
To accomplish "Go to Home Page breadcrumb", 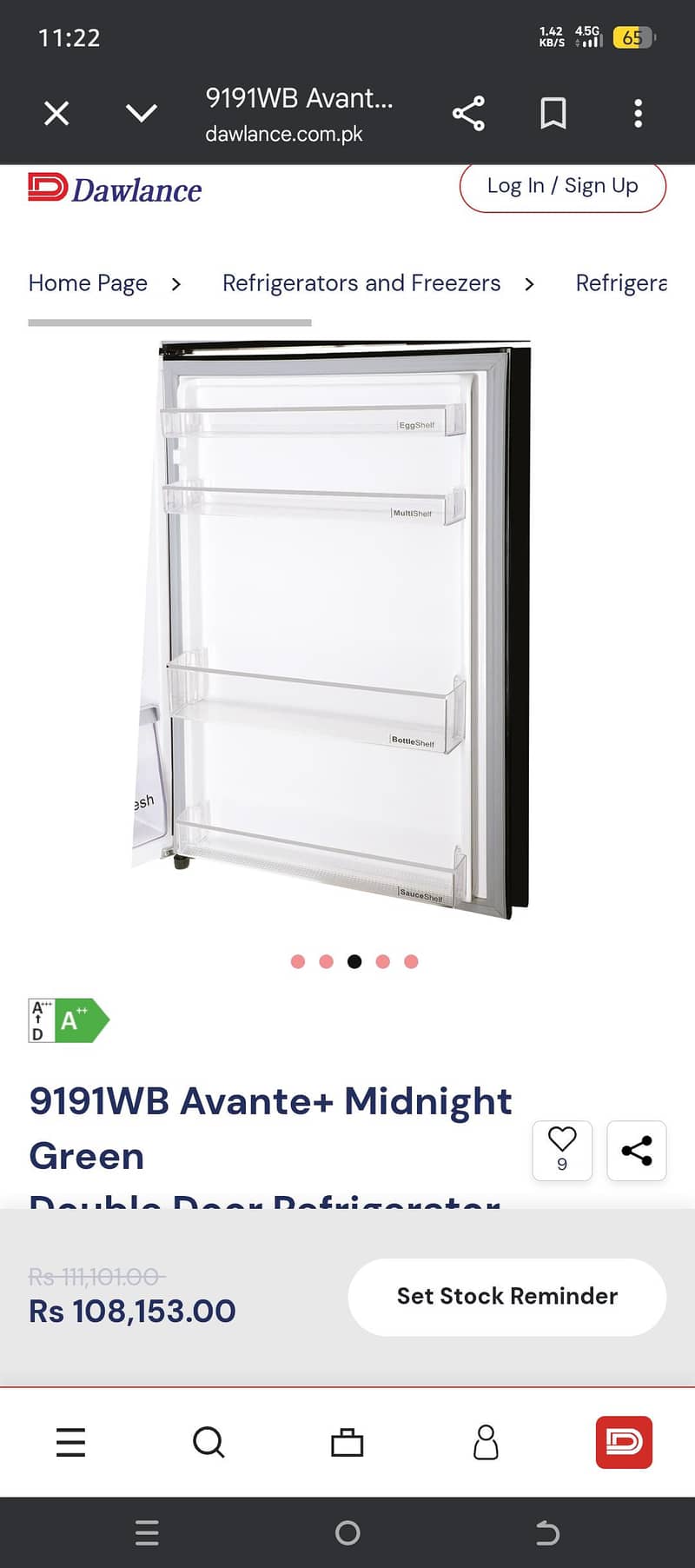I will [88, 283].
